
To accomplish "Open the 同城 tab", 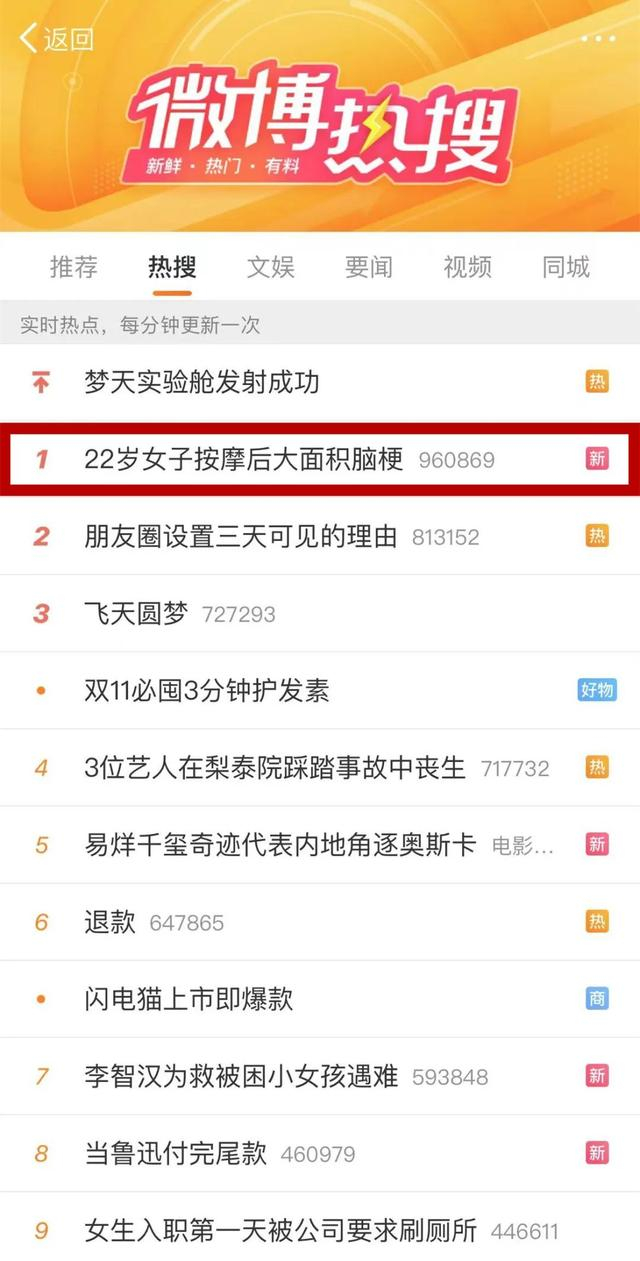I will (566, 267).
